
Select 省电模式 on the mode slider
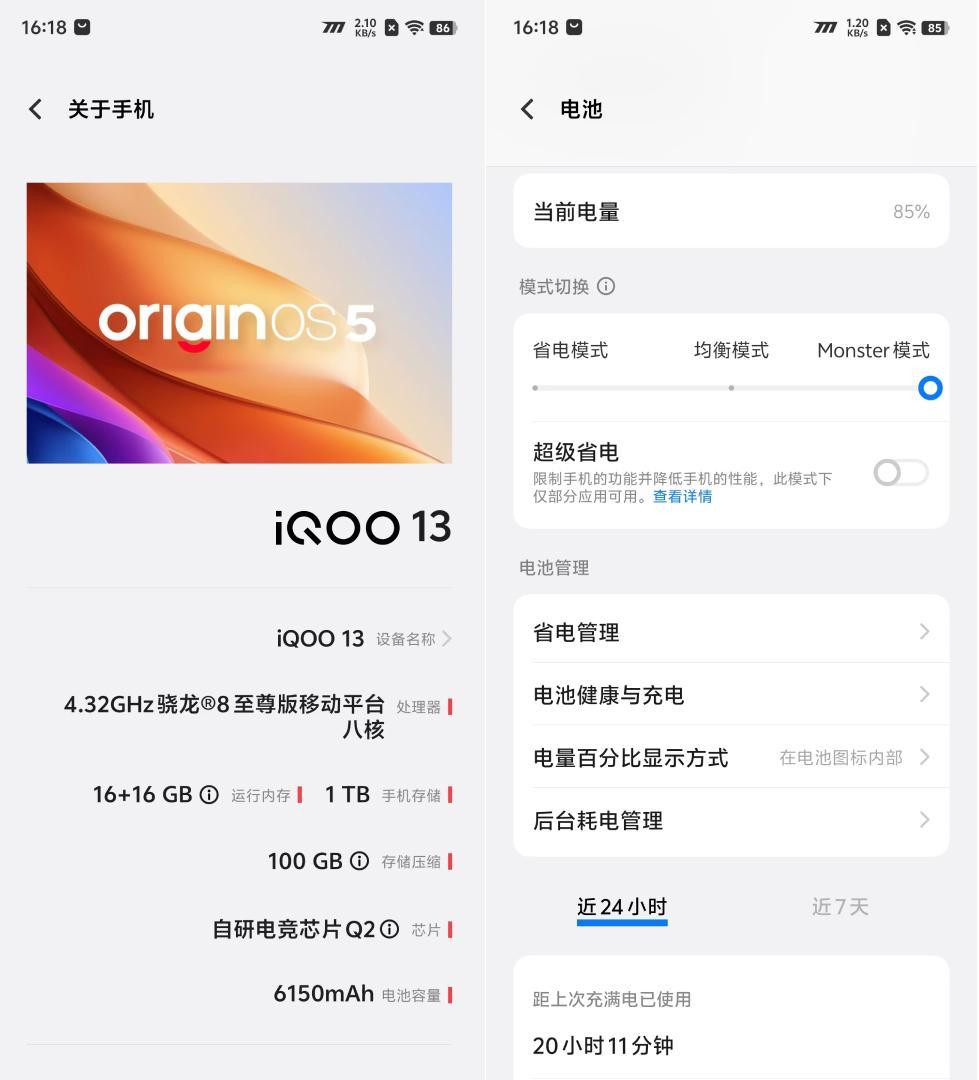(x=536, y=387)
